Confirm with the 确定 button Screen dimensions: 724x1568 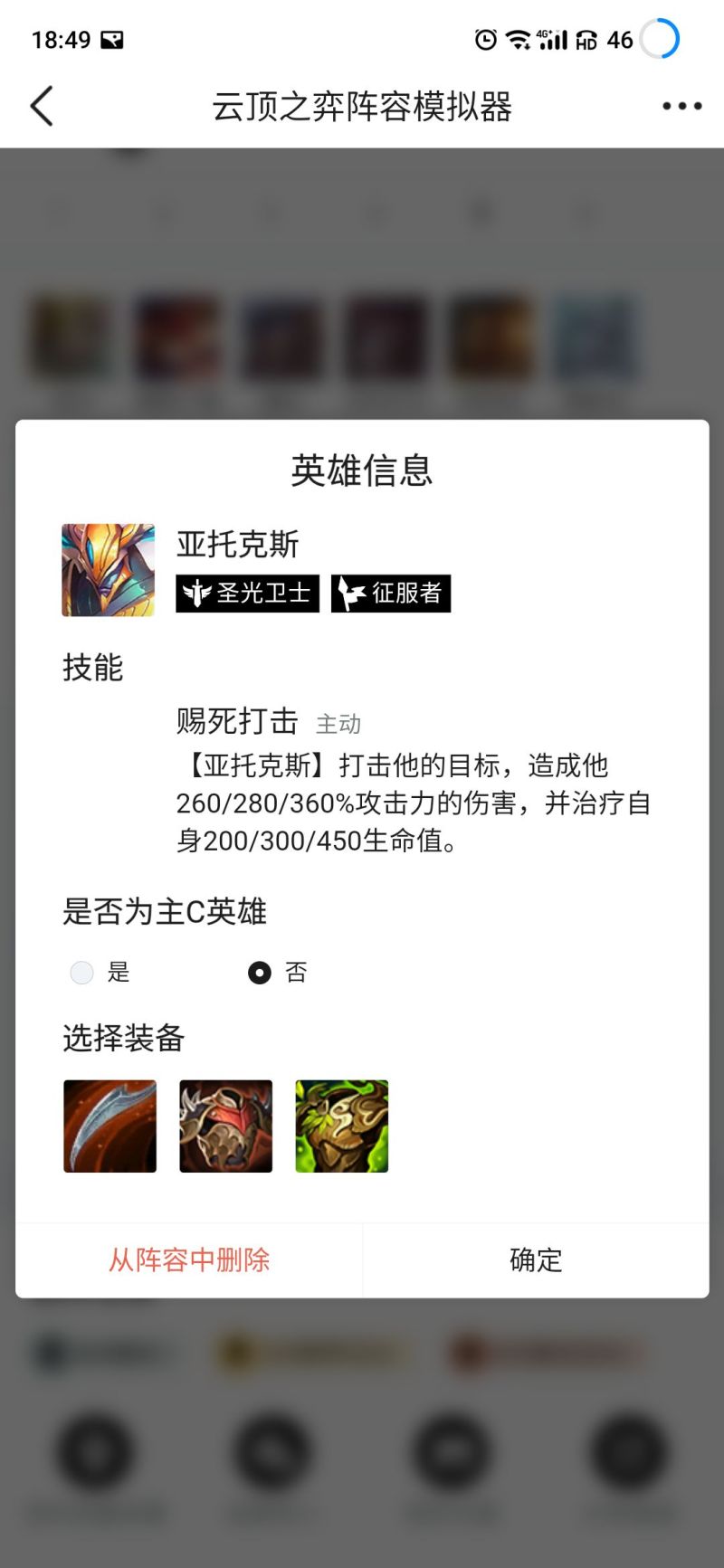pos(536,1259)
